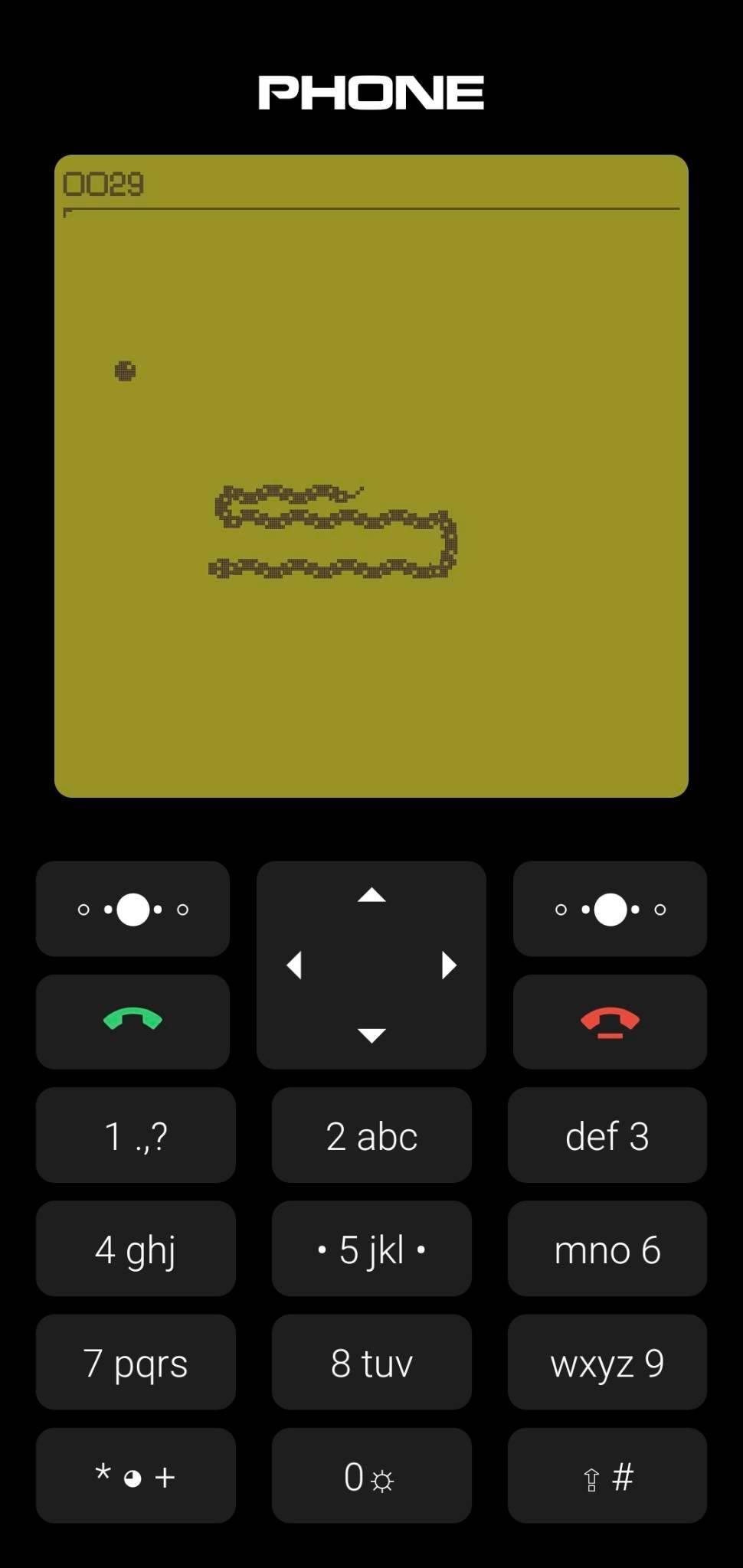The width and height of the screenshot is (743, 1568).
Task: Tap the 7 pqrs key
Action: [x=136, y=1362]
